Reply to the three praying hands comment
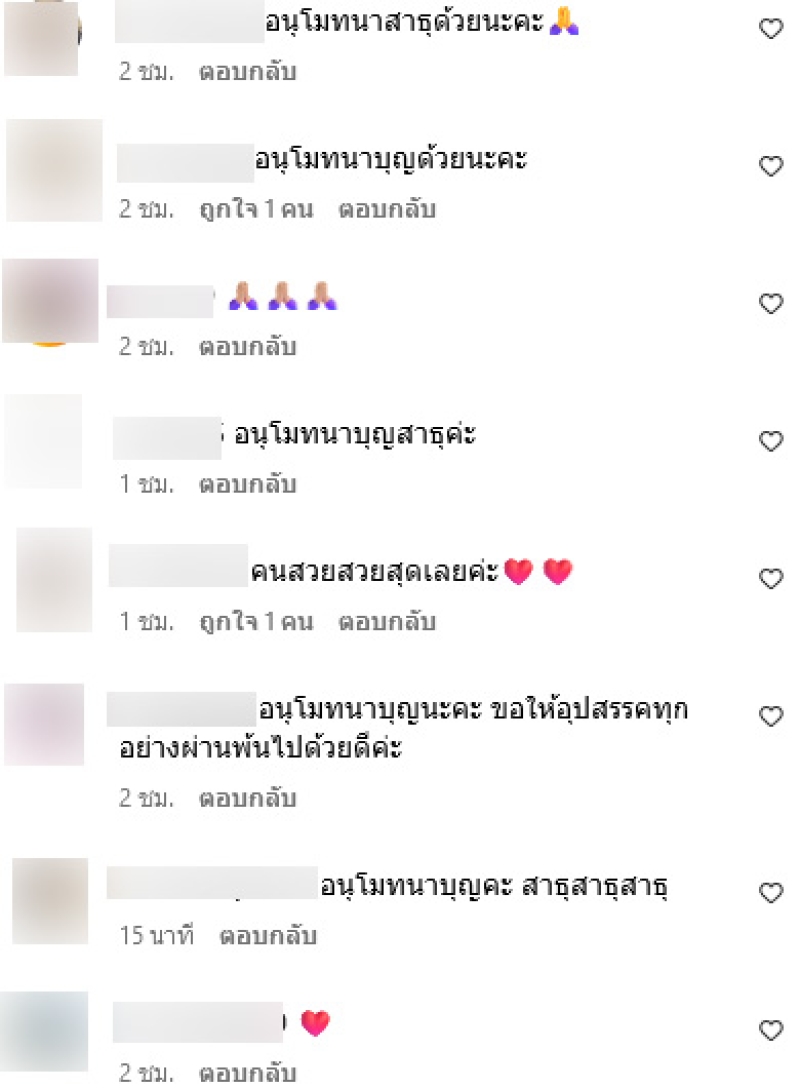The image size is (800, 1088). (247, 347)
